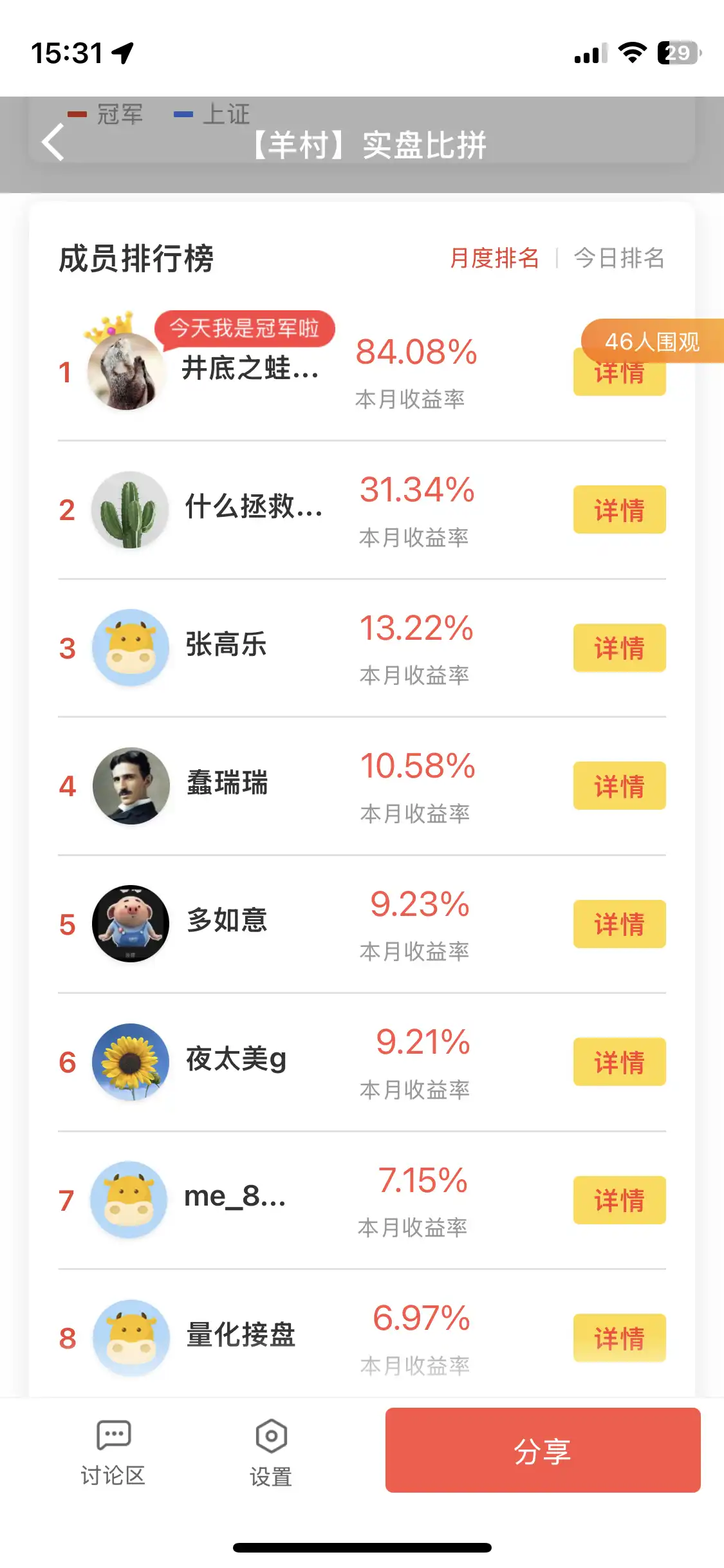This screenshot has height=1568, width=724.
Task: Show 详情 for 夜太美g
Action: pos(619,1062)
